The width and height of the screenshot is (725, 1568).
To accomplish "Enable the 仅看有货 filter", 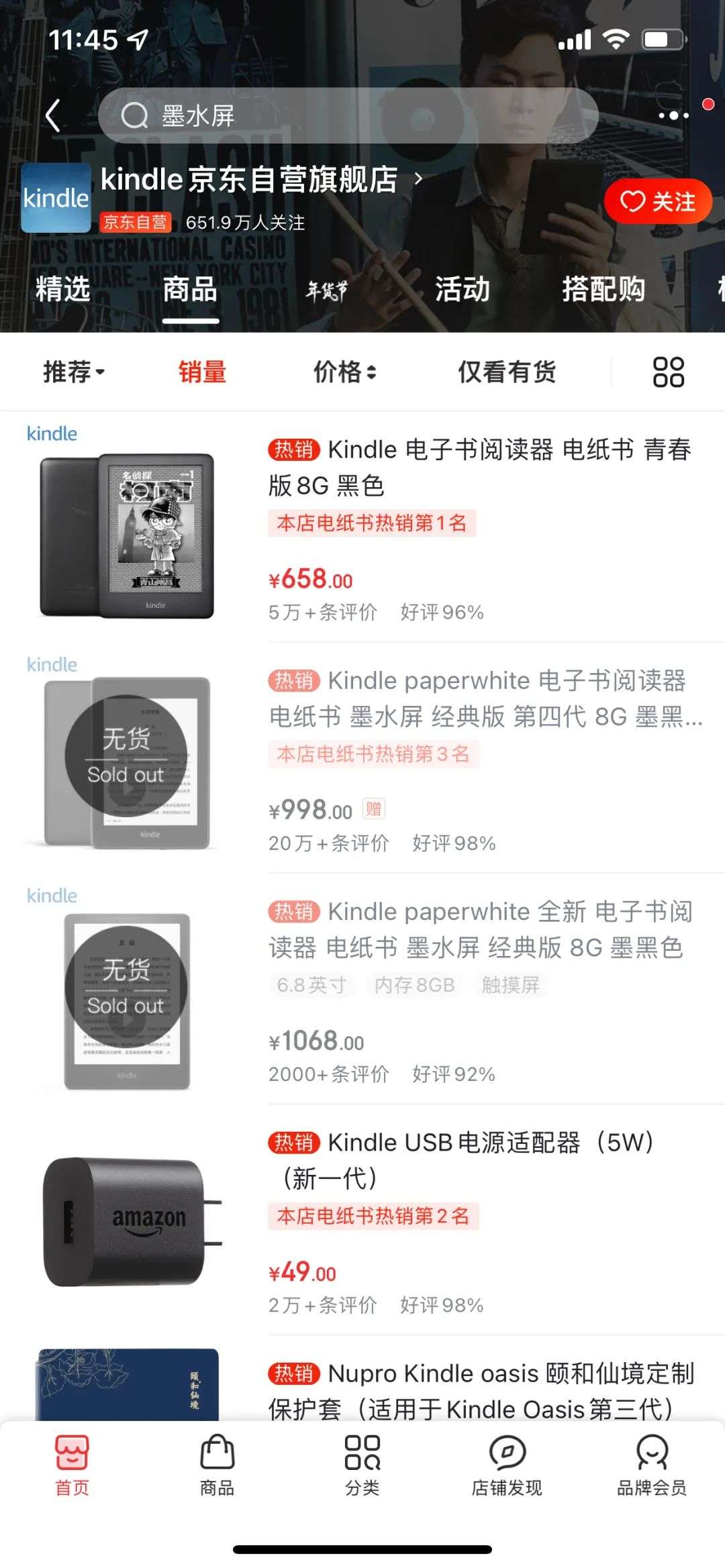I will [x=507, y=372].
